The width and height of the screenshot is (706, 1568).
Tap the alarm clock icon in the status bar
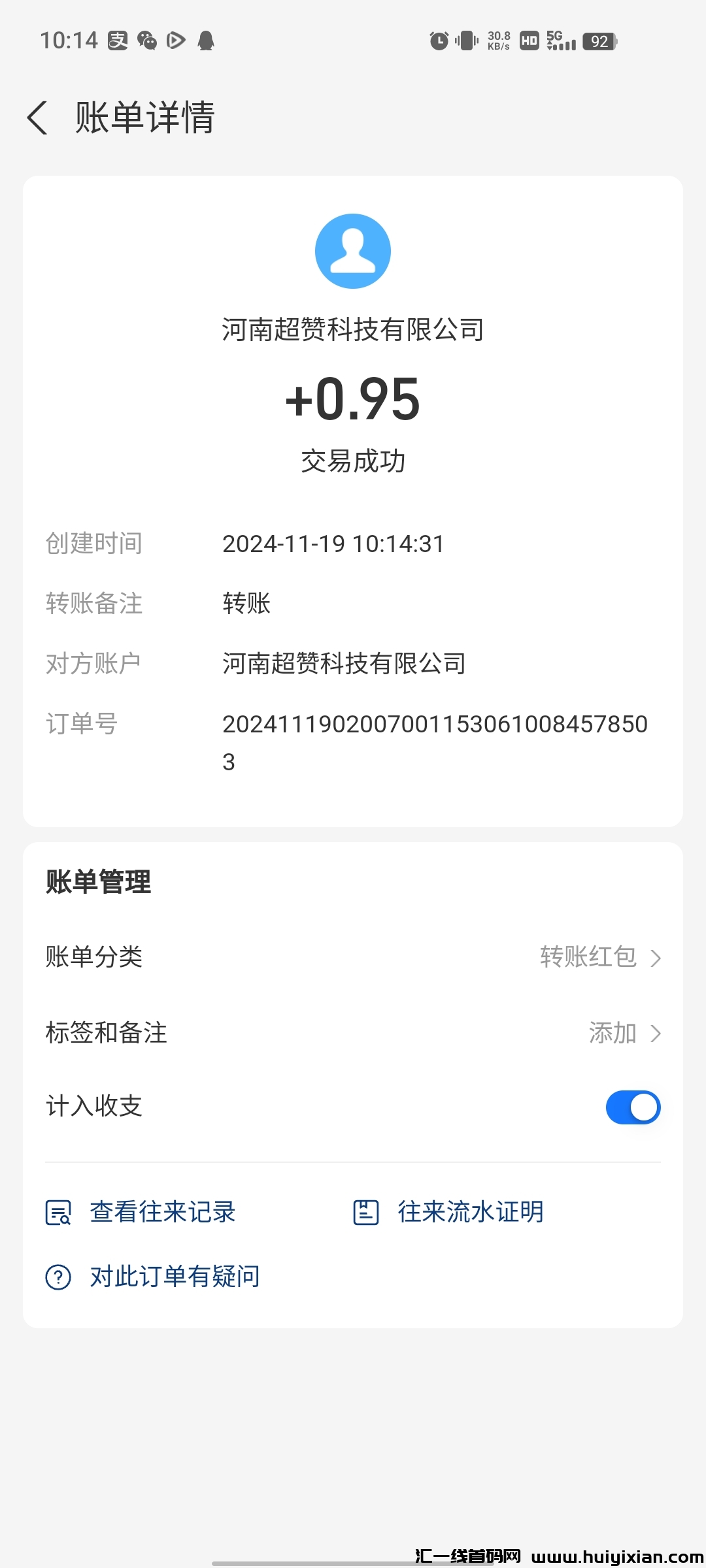point(439,41)
